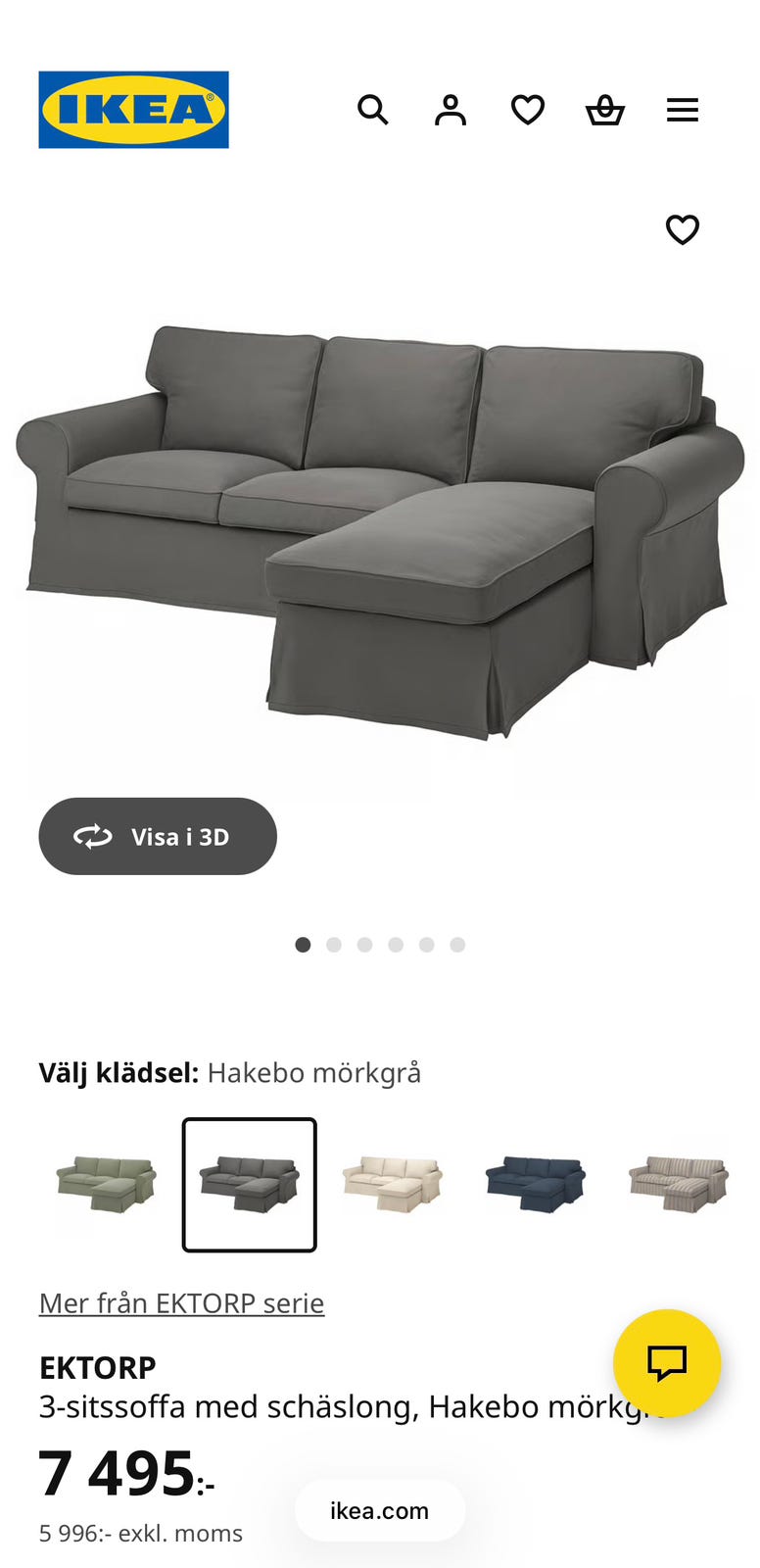Viewport: 760px width, 1568px height.
Task: Jump to the third image via carousel dot
Action: [x=365, y=944]
